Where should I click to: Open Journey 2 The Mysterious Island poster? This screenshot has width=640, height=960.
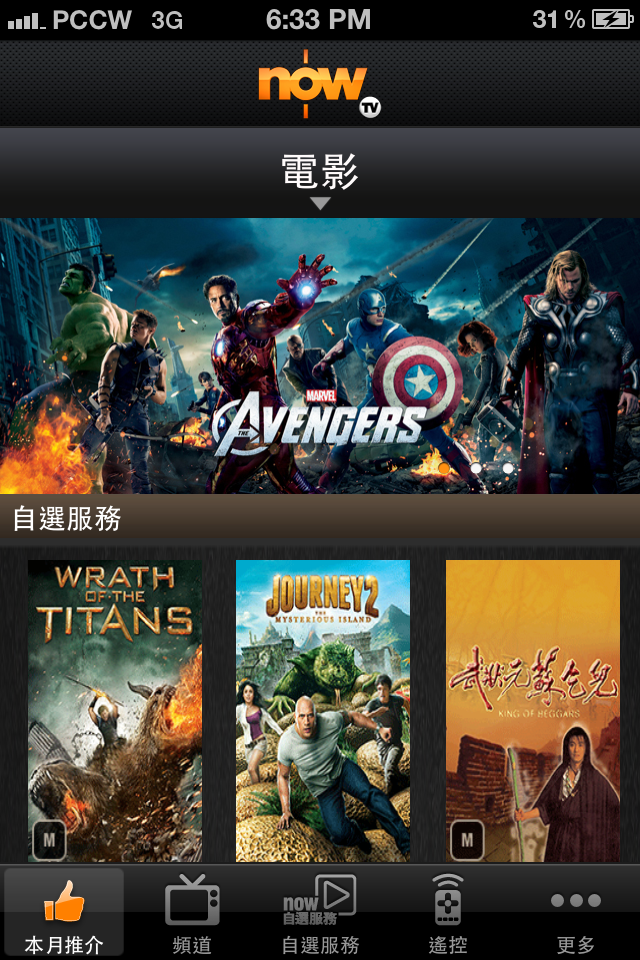[323, 710]
